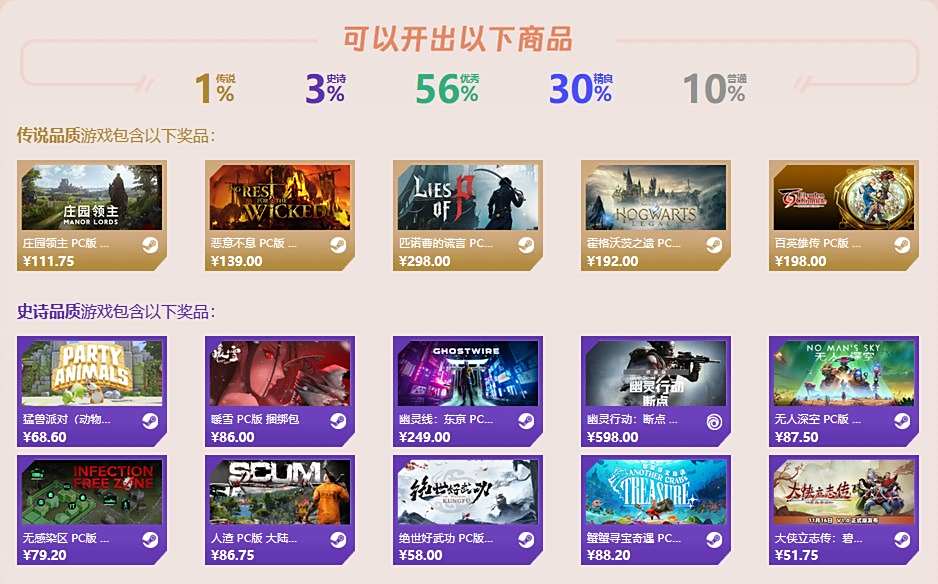938x584 pixels.
Task: Select the Hogwarts Legacy 霍格沃茨之遗 card
Action: [x=656, y=215]
